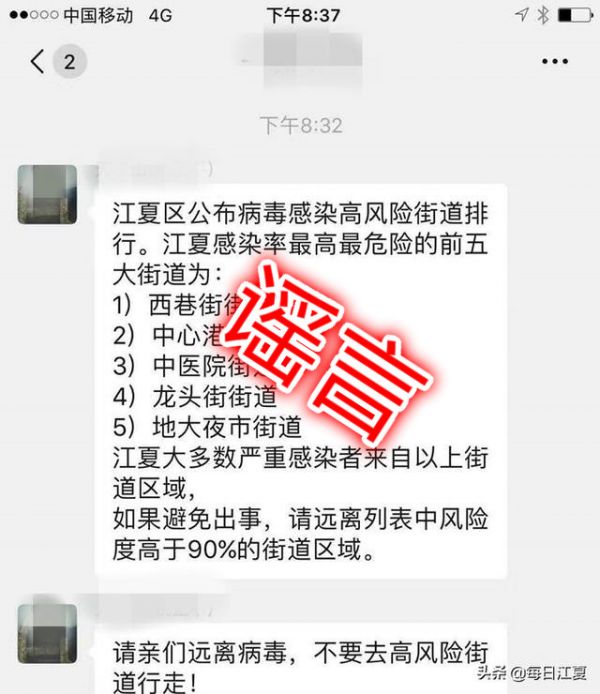
Task: Open the chat's three-dot options menu
Action: [554, 62]
